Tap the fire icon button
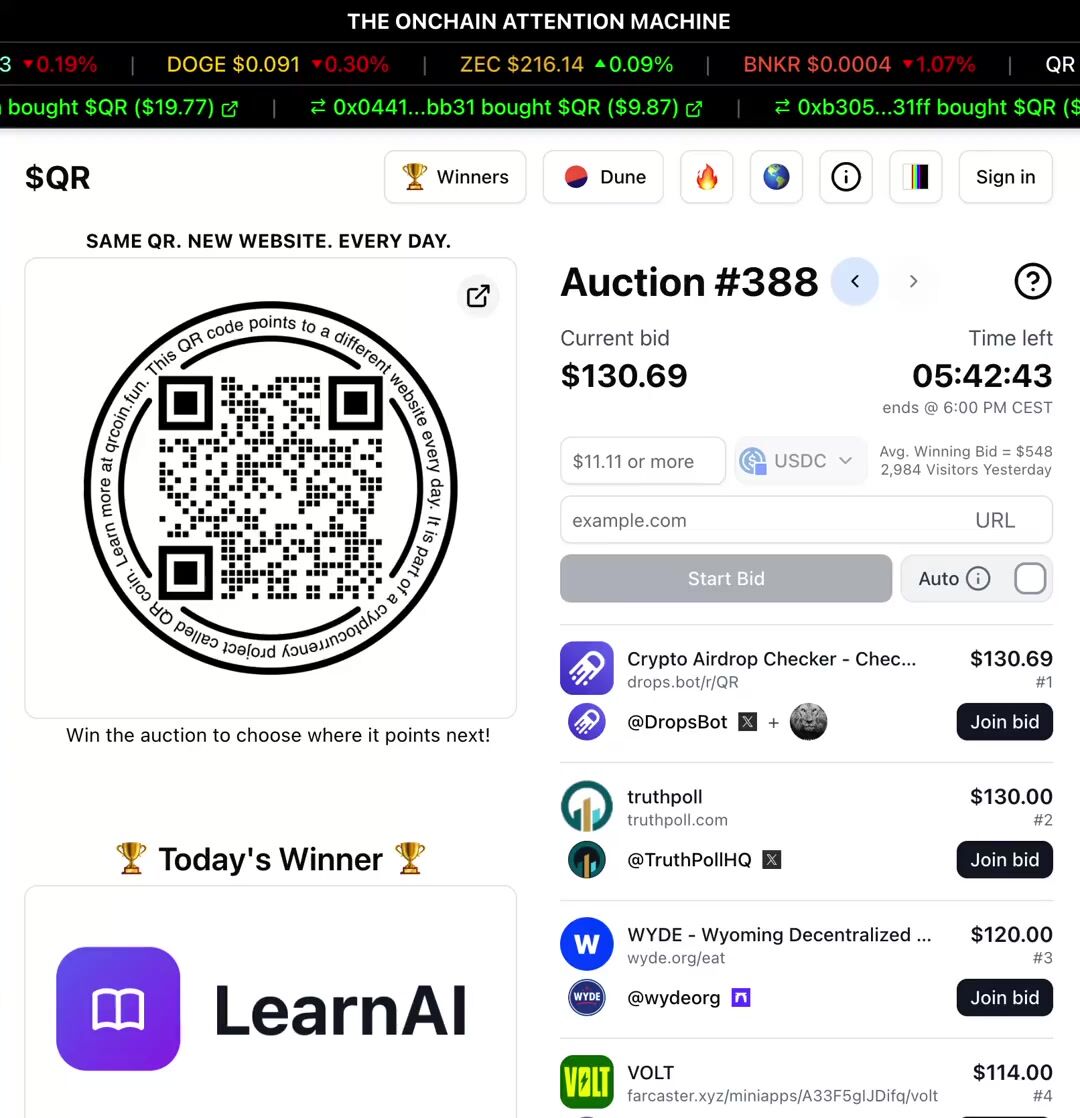The width and height of the screenshot is (1080, 1118). [x=707, y=177]
